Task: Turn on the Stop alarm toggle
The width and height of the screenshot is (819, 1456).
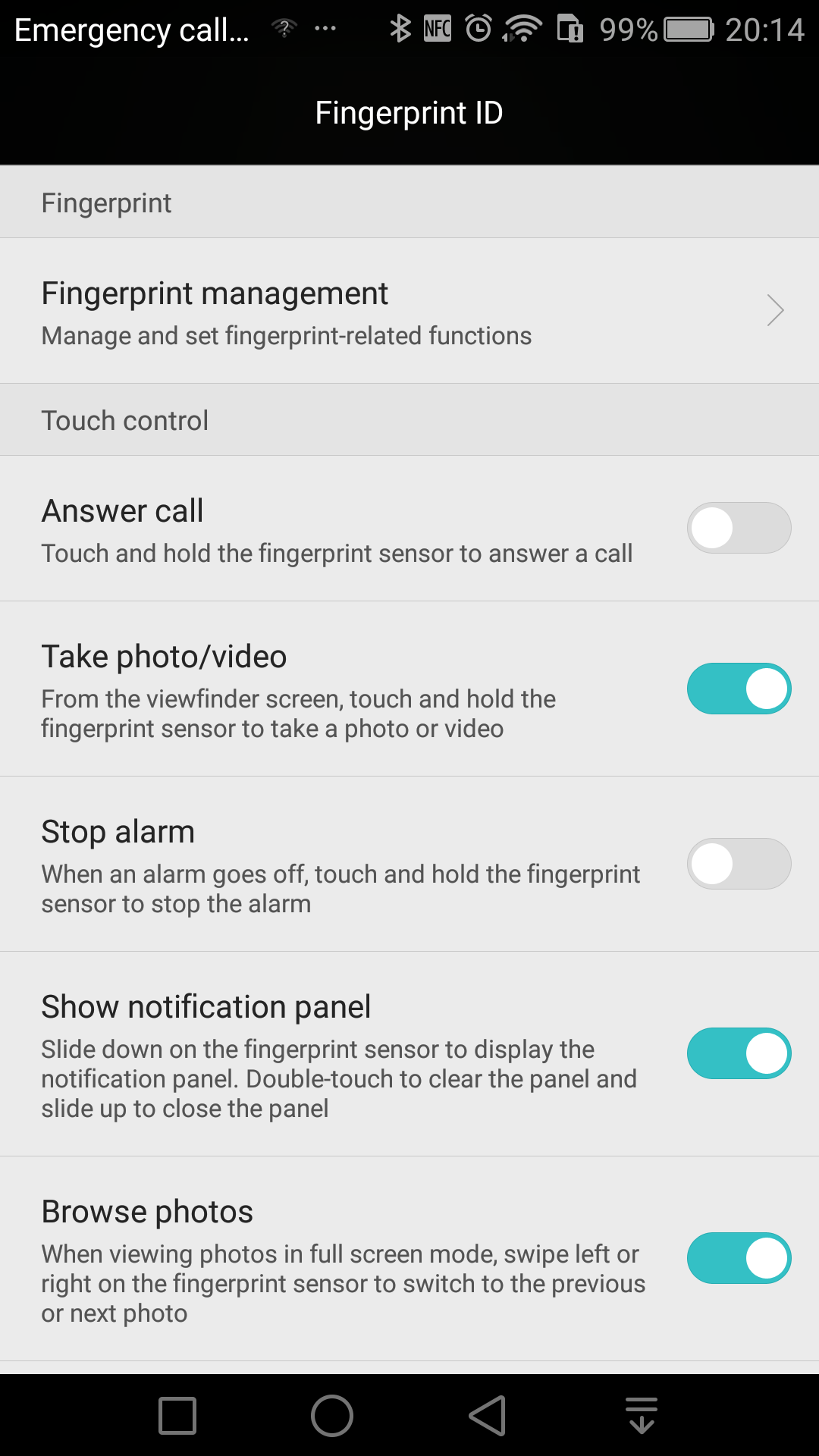Action: [x=739, y=864]
